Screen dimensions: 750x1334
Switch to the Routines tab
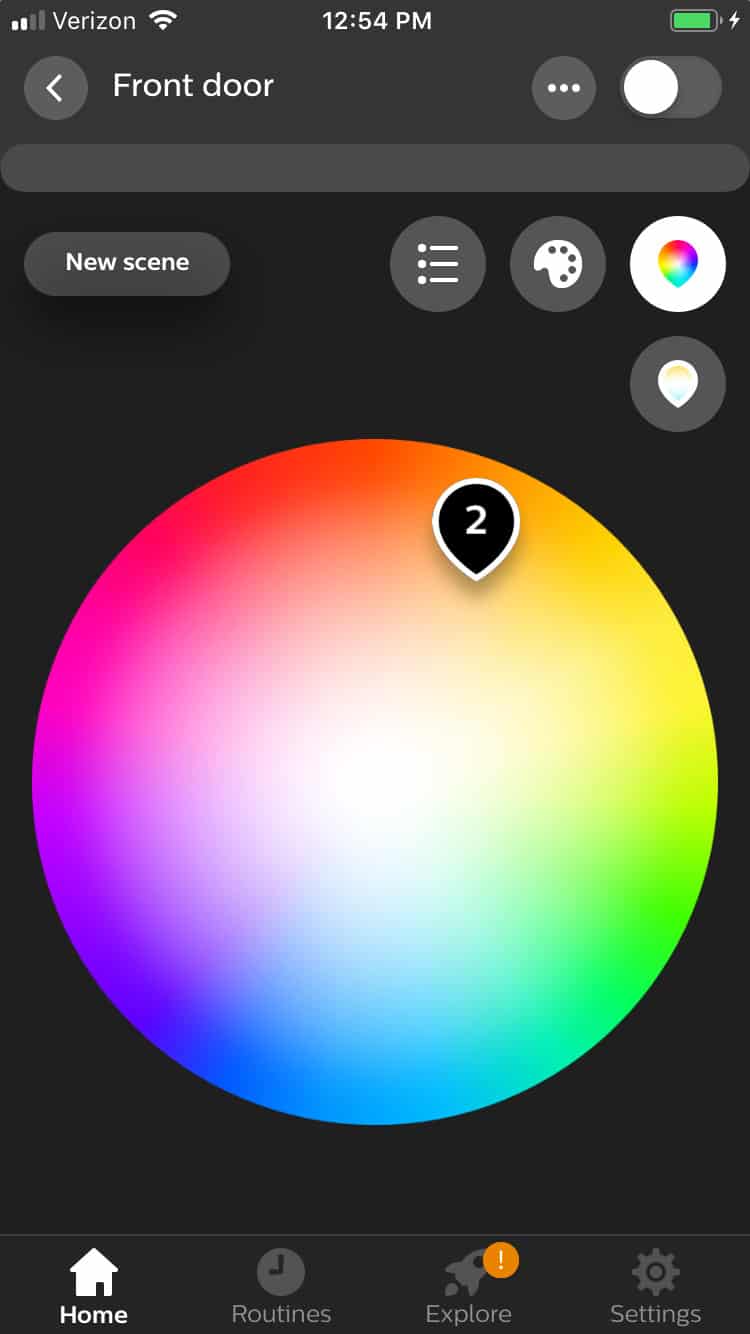click(x=281, y=1287)
